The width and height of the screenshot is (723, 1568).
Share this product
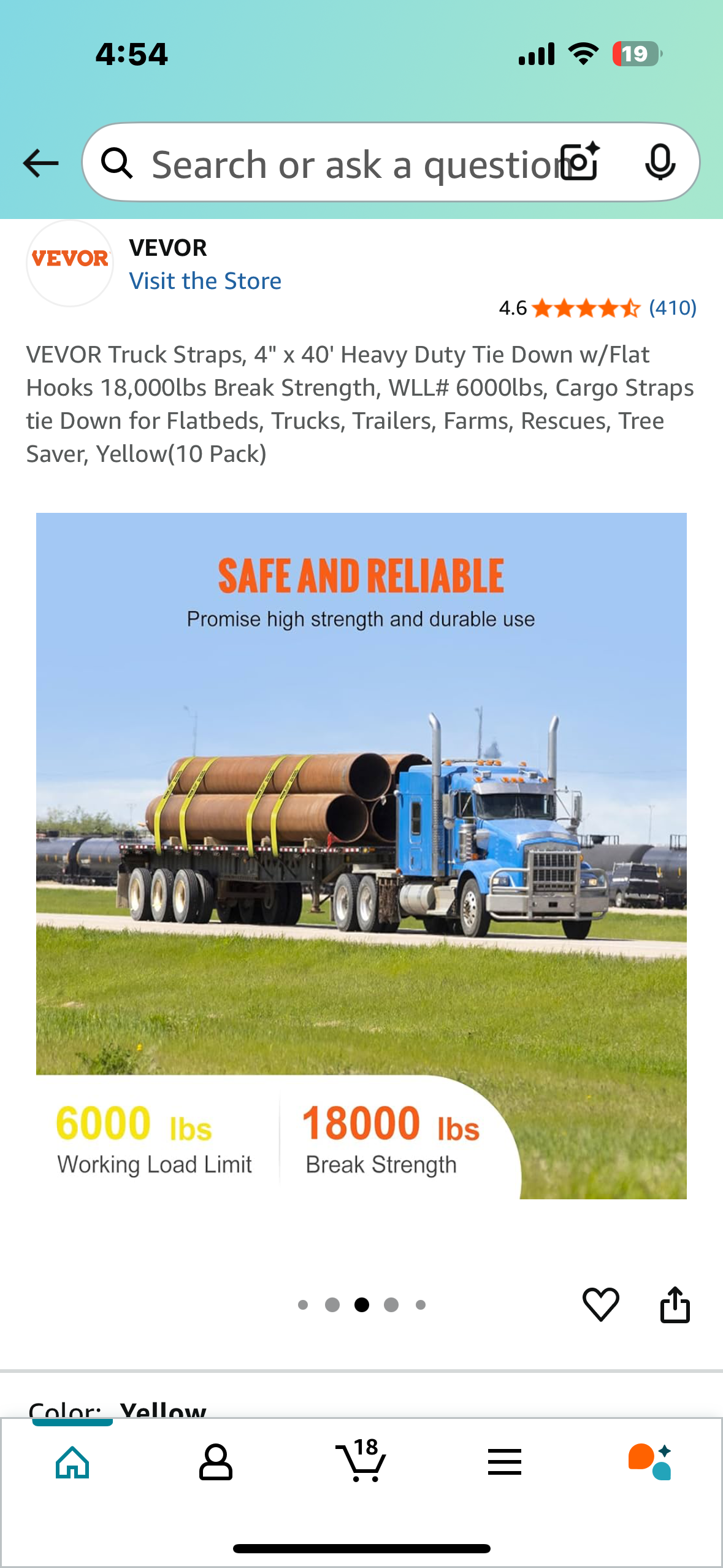(x=675, y=1304)
